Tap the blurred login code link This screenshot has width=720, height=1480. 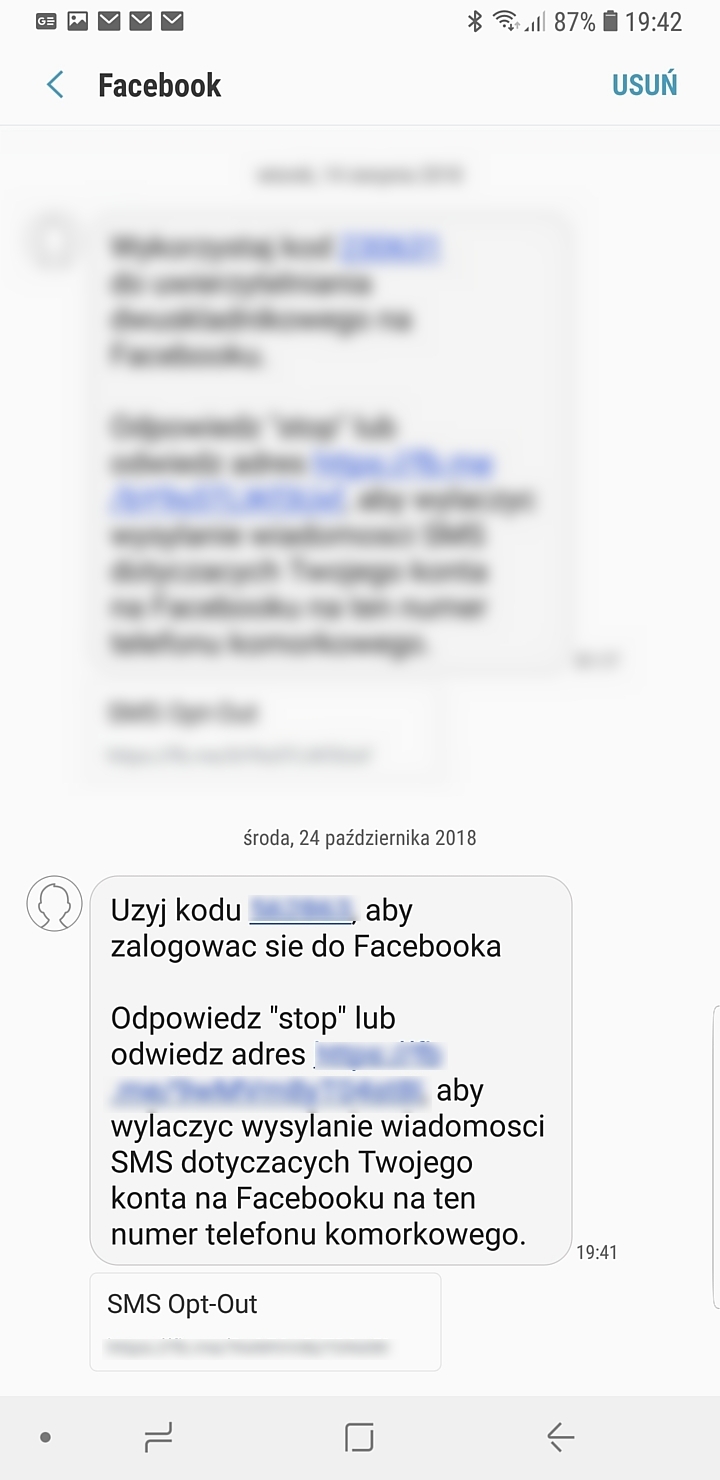pyautogui.click(x=300, y=910)
